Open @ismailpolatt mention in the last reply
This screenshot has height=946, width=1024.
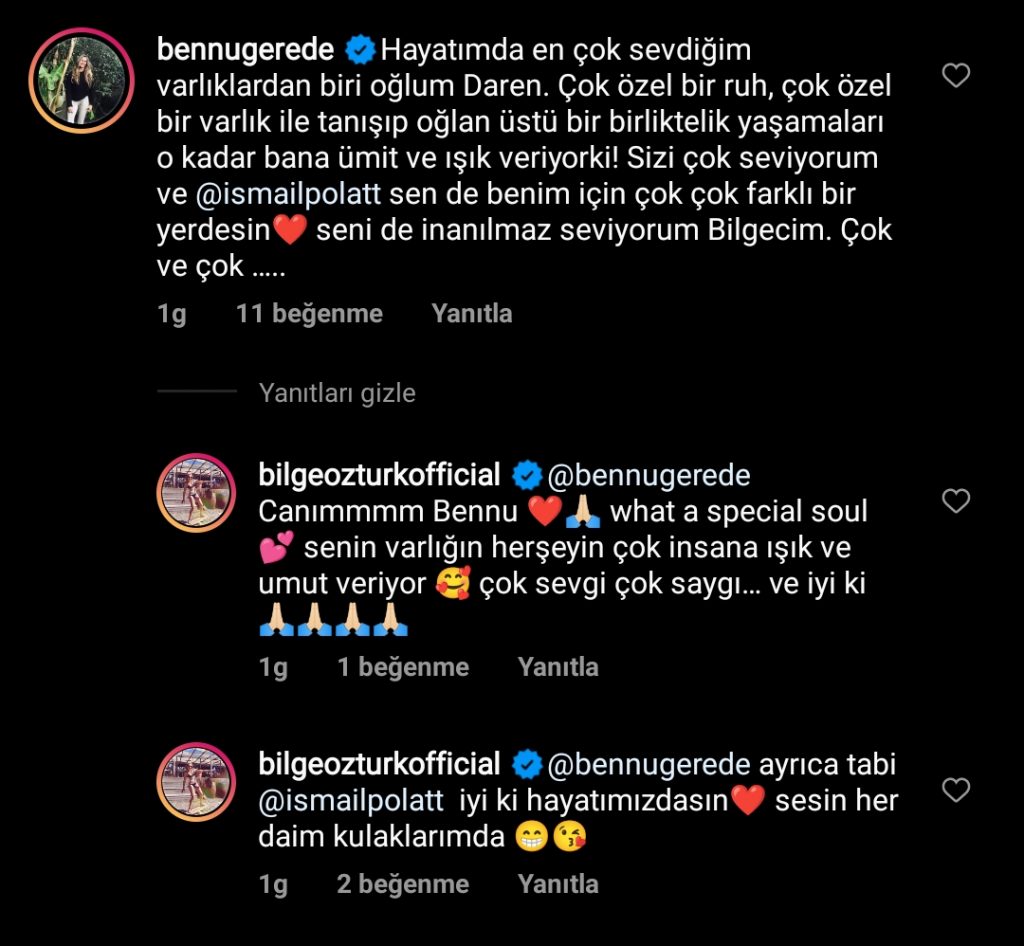[350, 801]
